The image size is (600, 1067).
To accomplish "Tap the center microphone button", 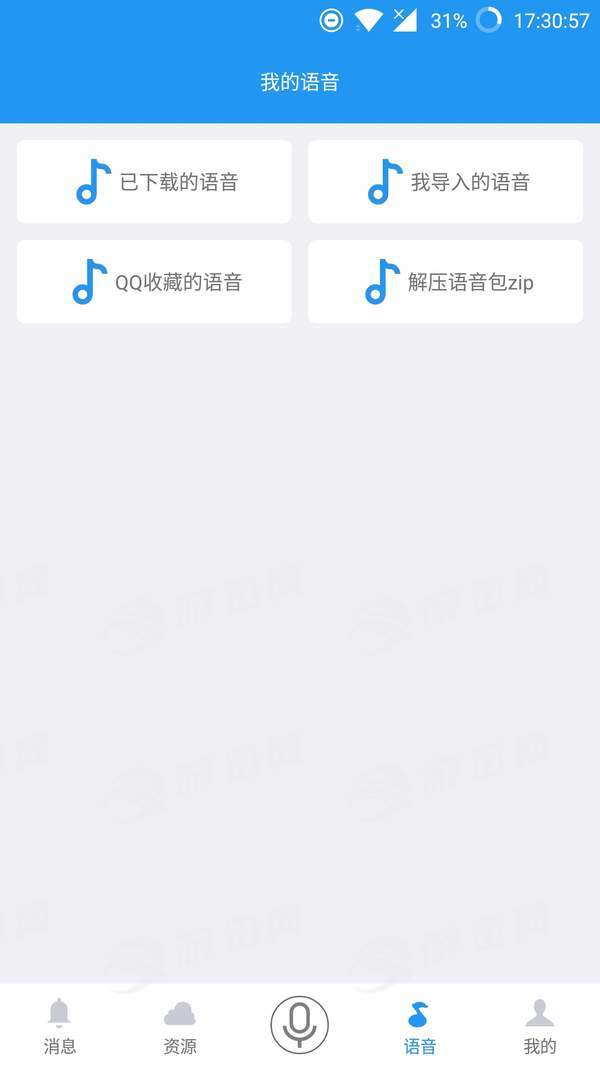I will tap(299, 1024).
